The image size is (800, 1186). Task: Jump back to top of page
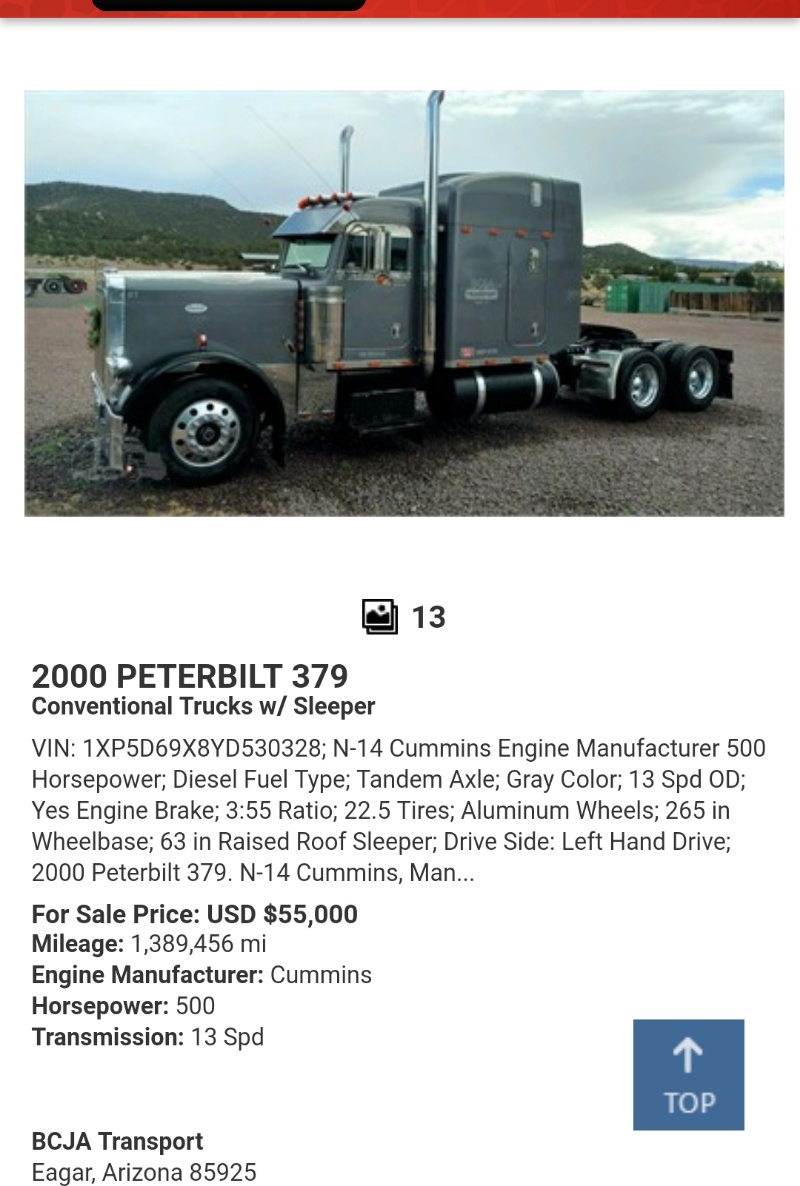click(x=688, y=1075)
